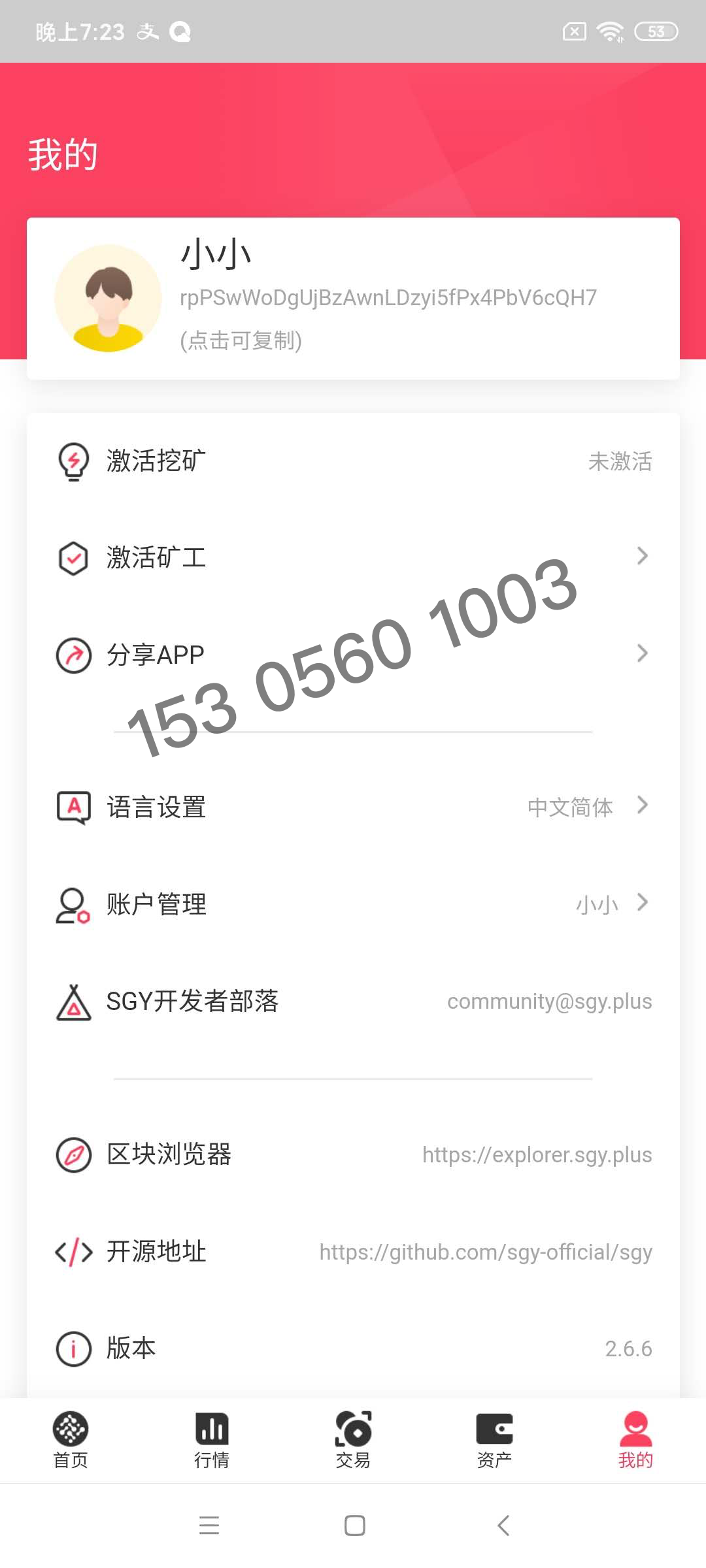Switch to the 资产 tab
The height and width of the screenshot is (1568, 706).
point(494,1441)
